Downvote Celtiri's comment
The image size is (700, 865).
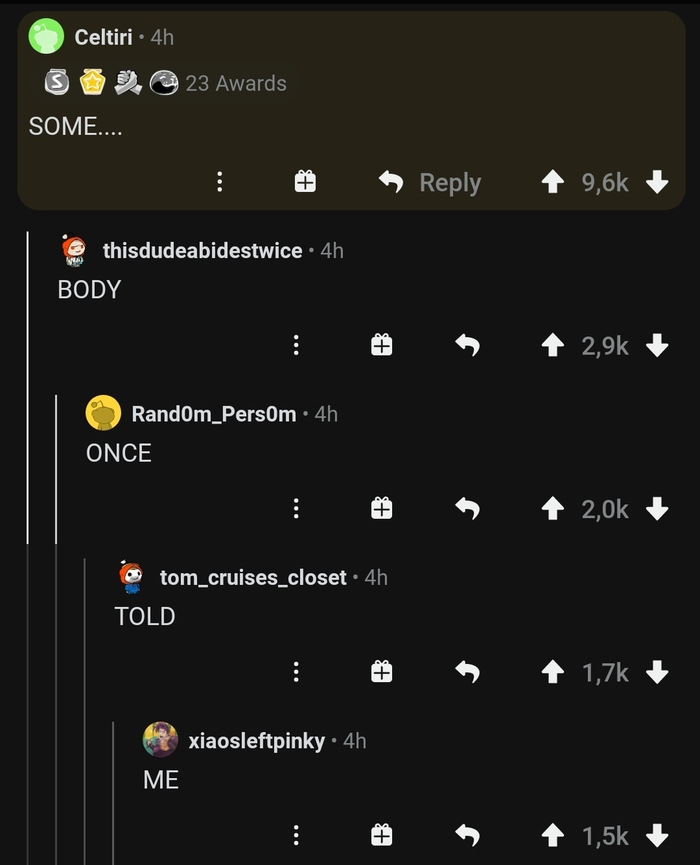point(657,182)
